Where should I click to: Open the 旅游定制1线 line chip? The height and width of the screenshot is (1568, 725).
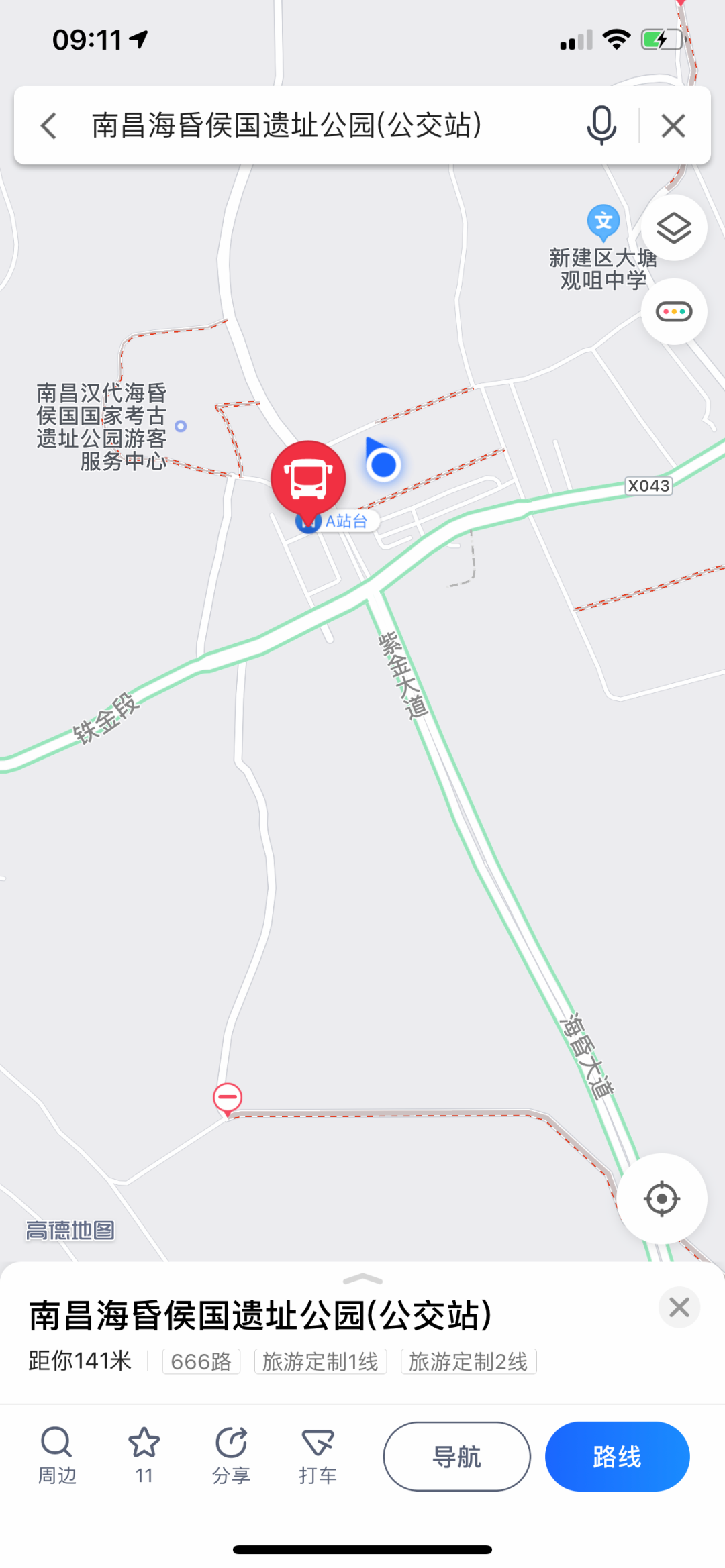coord(320,1361)
